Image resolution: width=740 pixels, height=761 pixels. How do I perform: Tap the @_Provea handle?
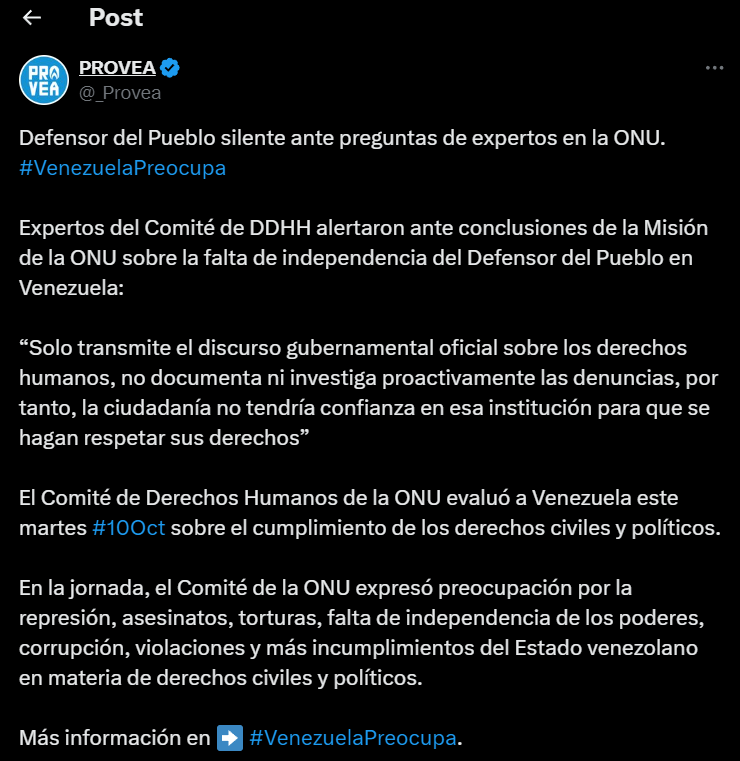pyautogui.click(x=120, y=93)
